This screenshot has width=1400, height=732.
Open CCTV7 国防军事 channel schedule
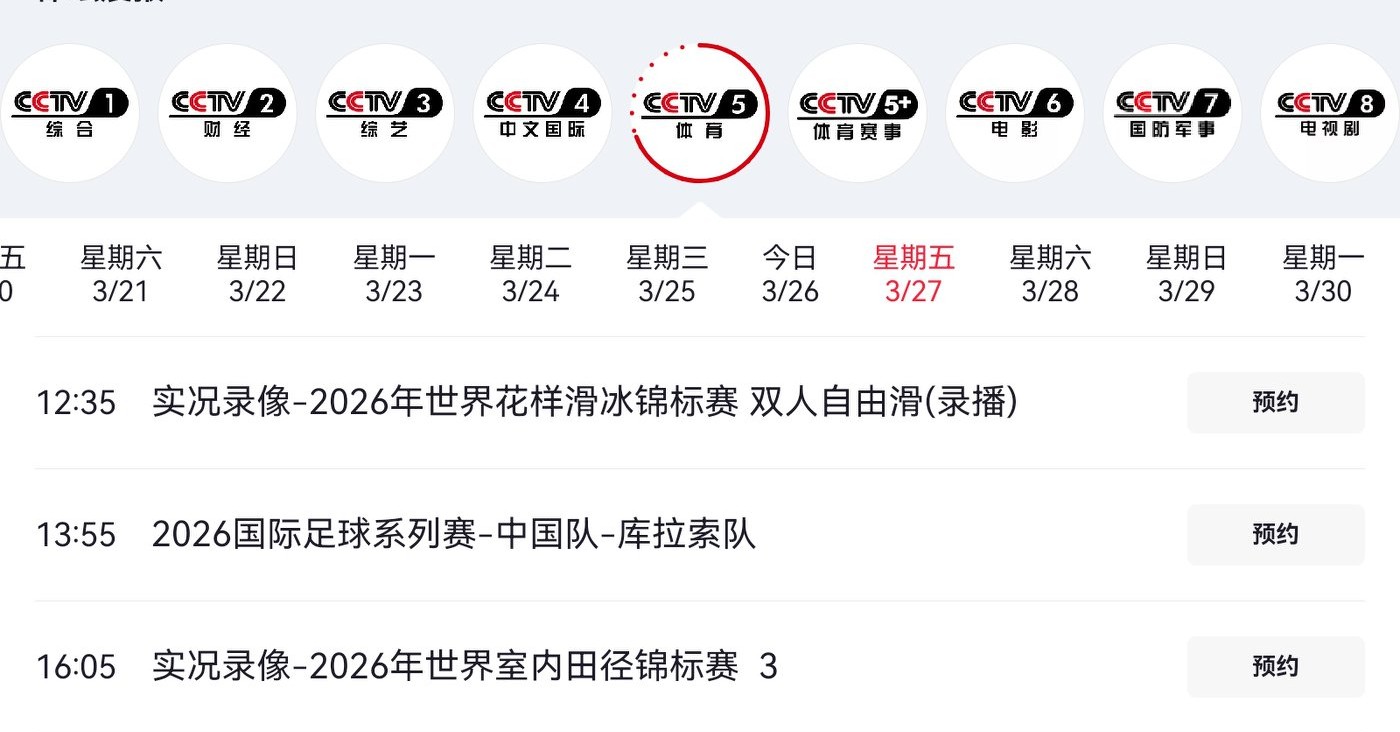(1172, 113)
